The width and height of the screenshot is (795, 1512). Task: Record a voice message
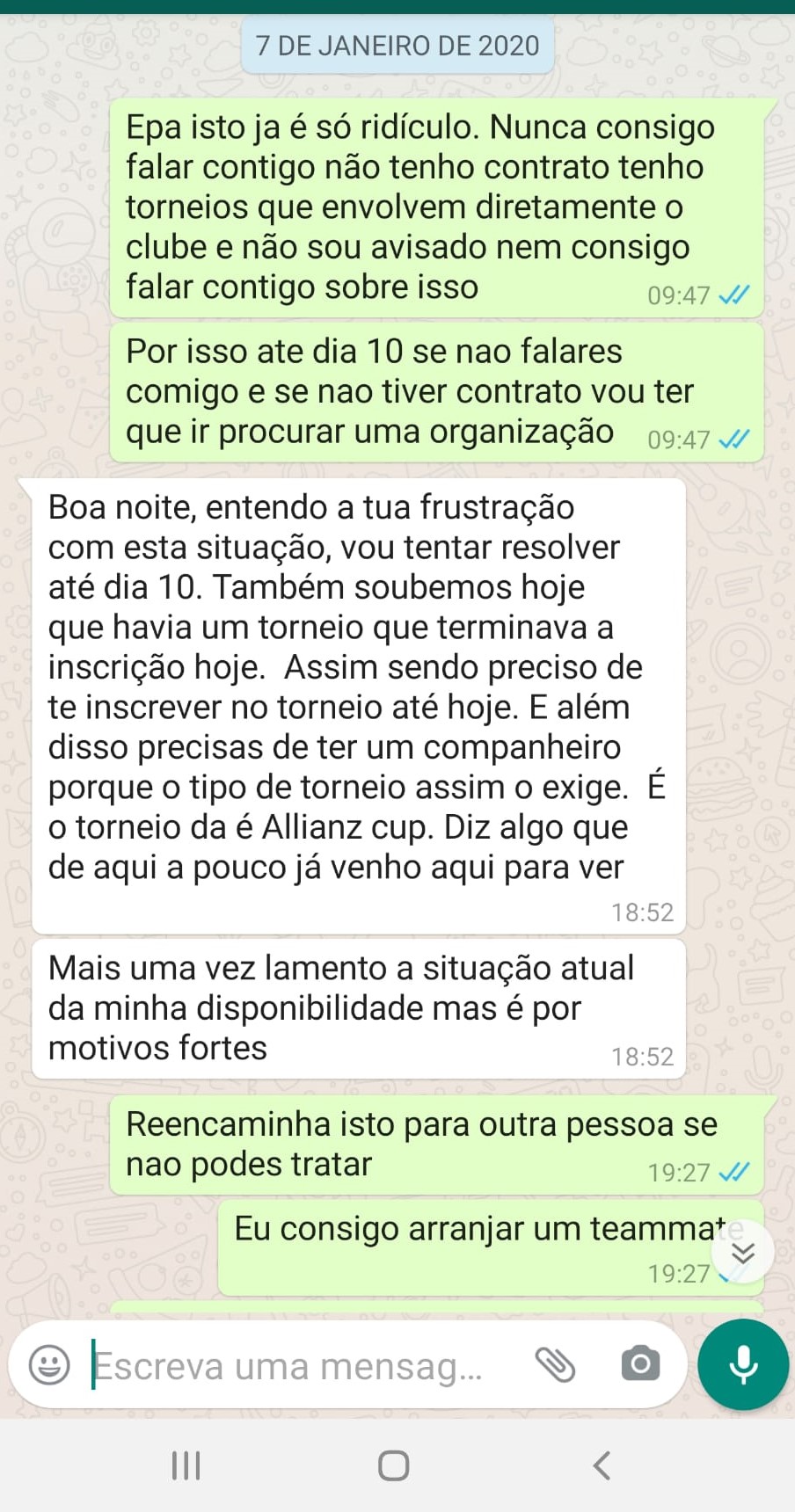pos(743,1364)
